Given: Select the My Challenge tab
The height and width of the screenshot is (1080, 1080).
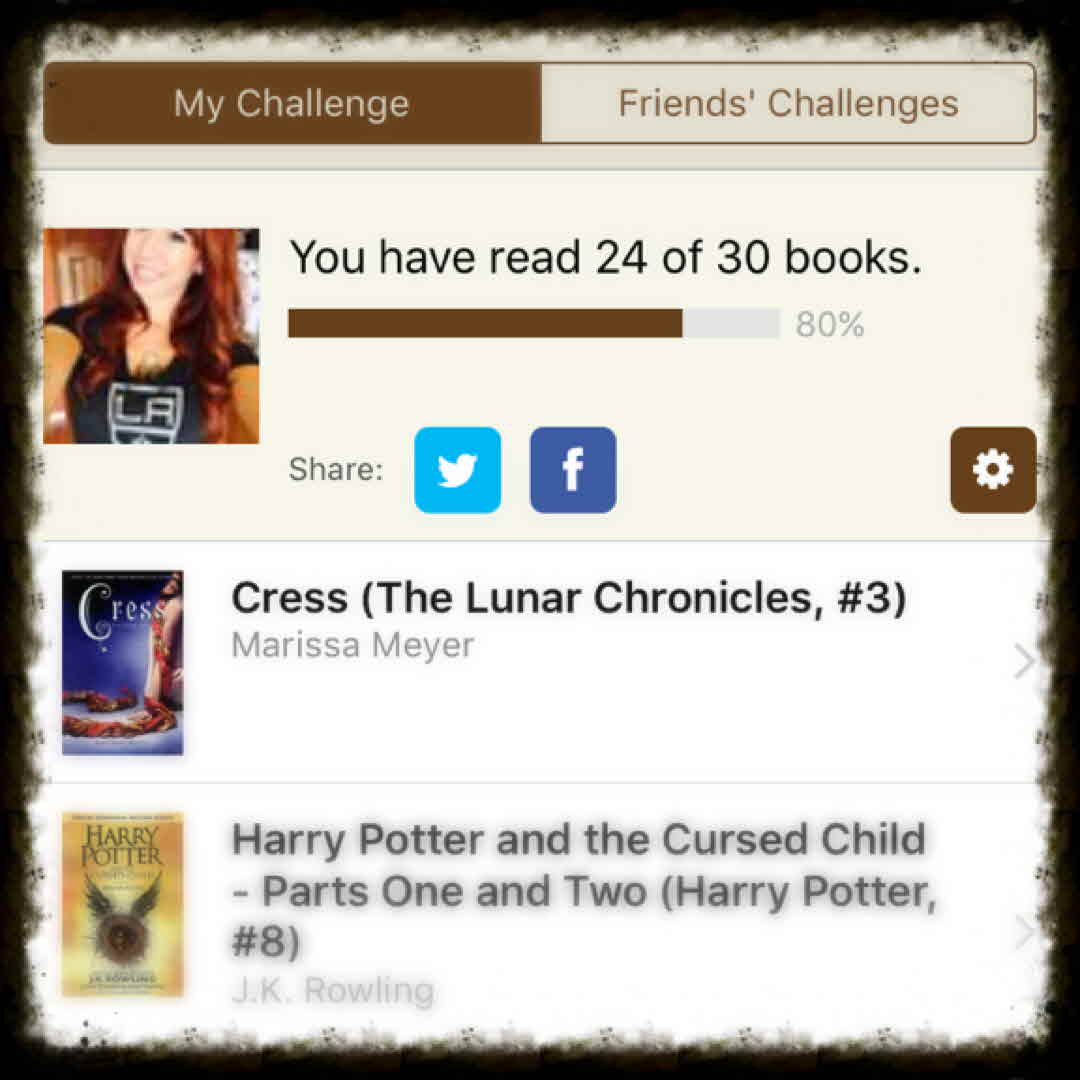Looking at the screenshot, I should (292, 104).
